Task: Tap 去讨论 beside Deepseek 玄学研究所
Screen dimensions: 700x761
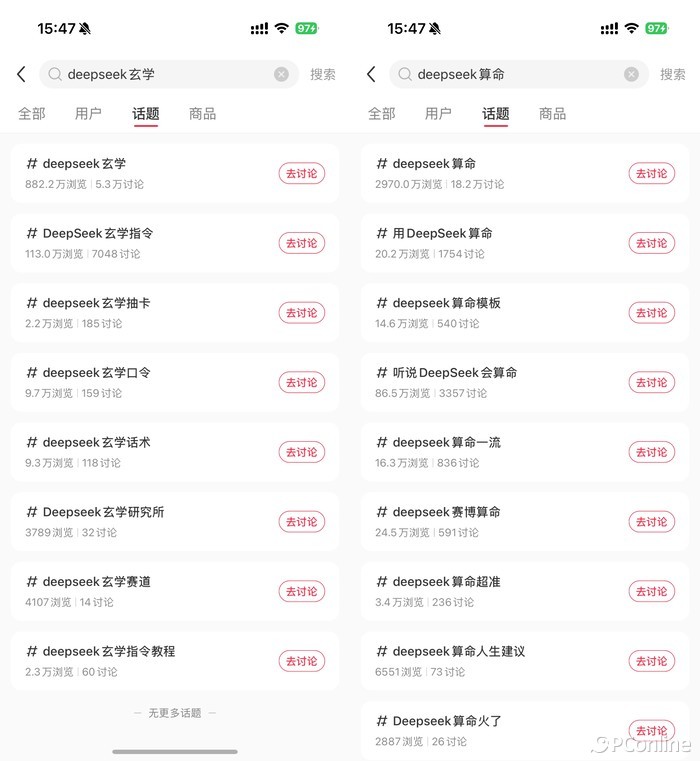Action: pyautogui.click(x=301, y=522)
